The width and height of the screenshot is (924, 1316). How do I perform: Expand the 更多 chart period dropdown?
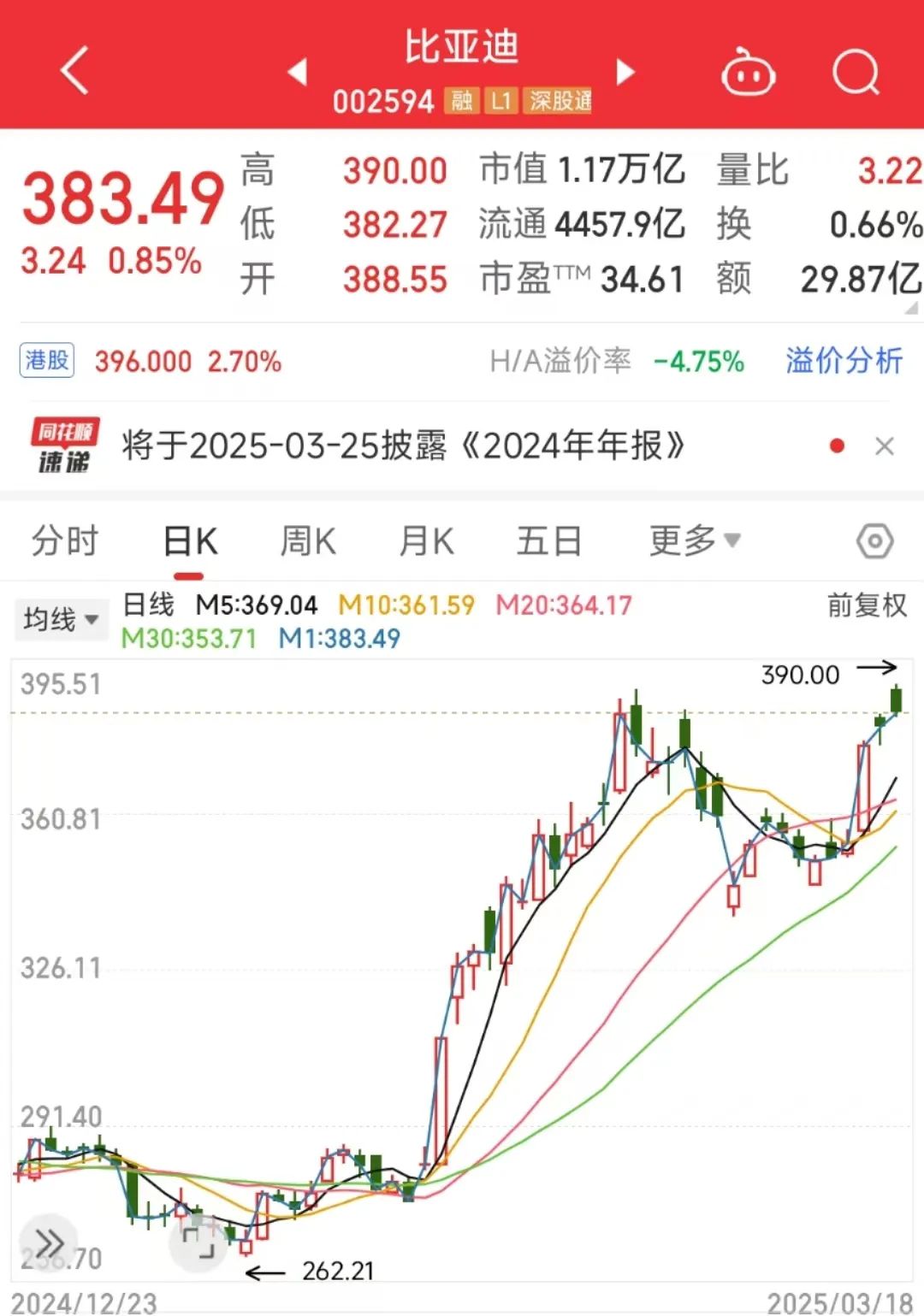694,541
